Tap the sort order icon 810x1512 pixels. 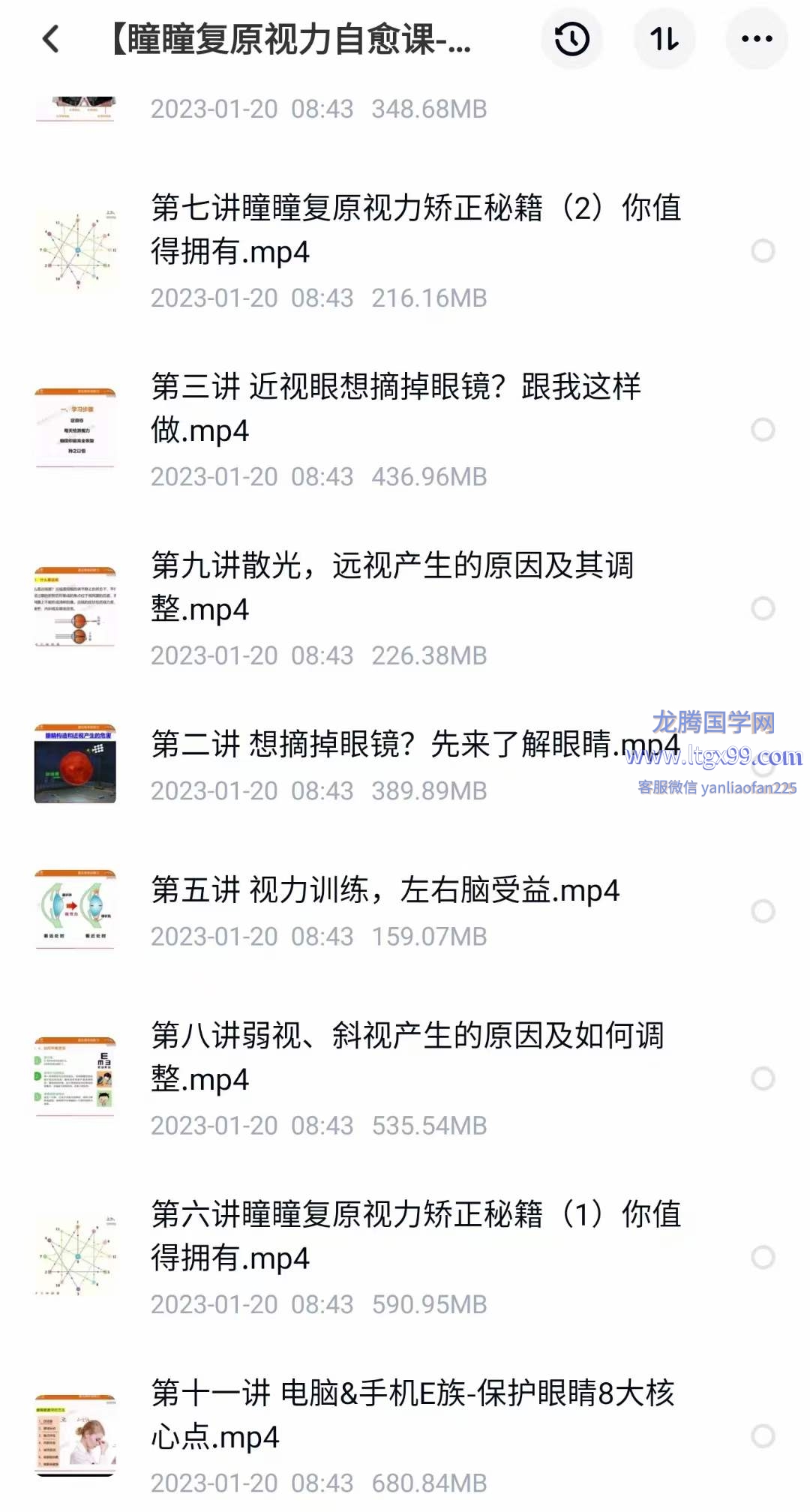click(664, 39)
